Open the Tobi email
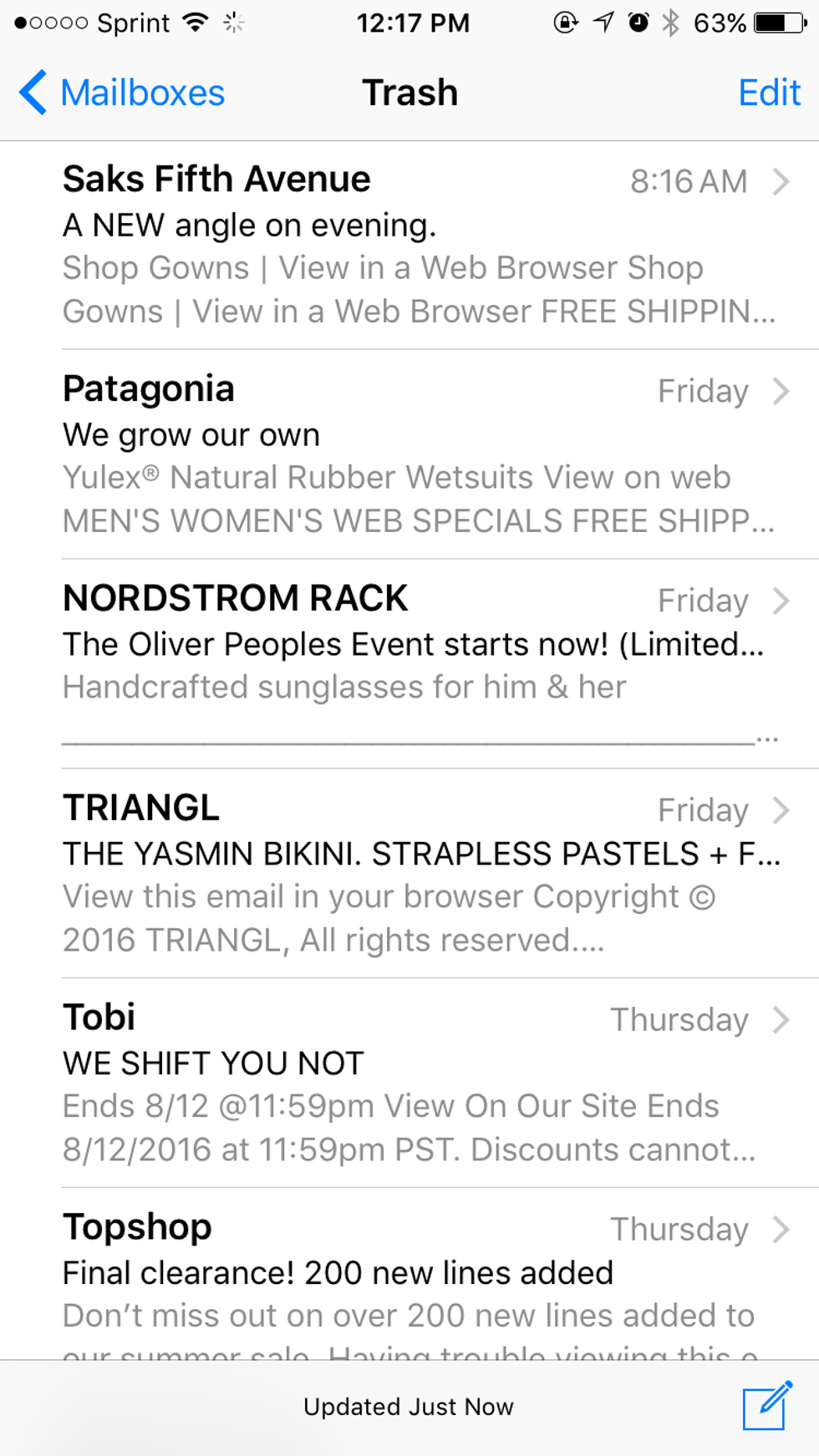 pos(418,1083)
